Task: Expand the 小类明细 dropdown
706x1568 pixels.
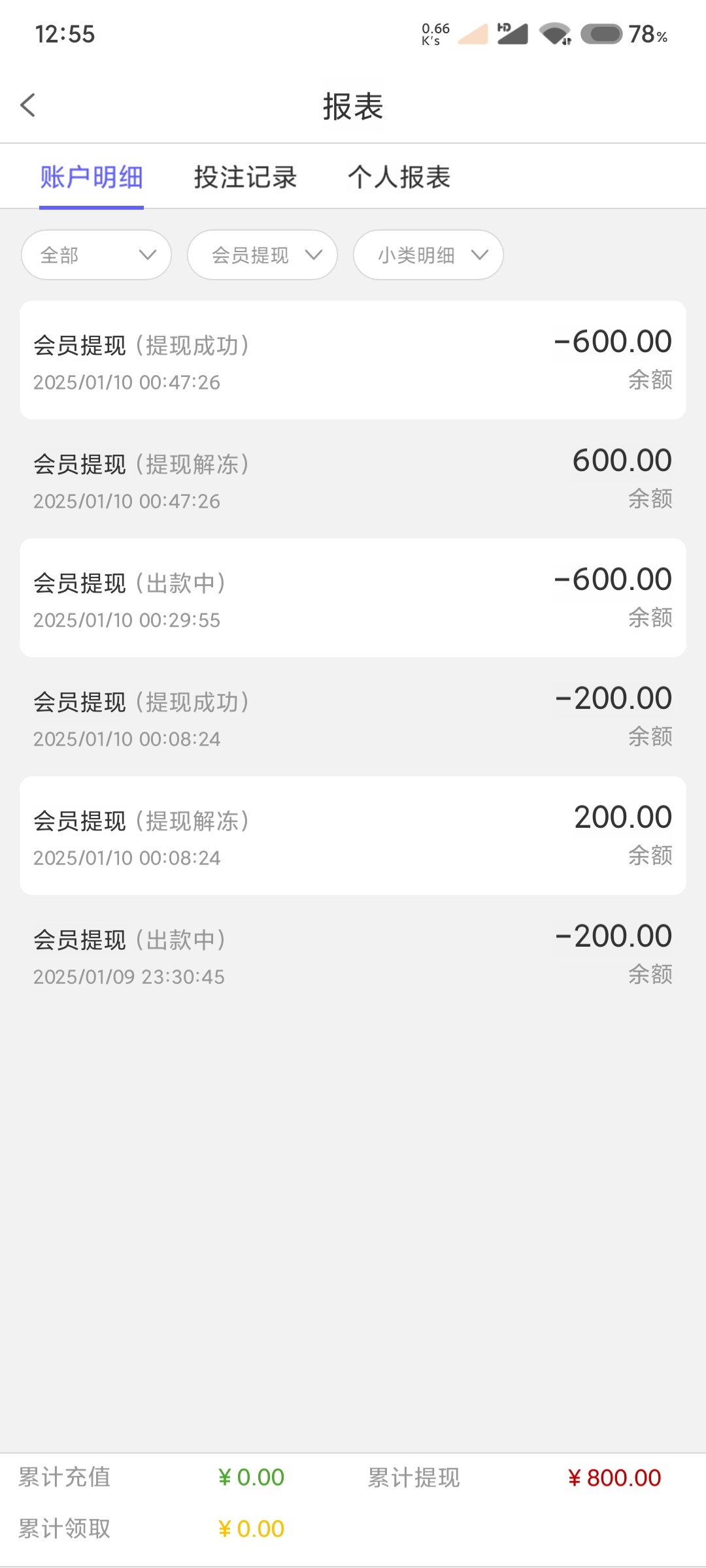Action: pyautogui.click(x=428, y=255)
